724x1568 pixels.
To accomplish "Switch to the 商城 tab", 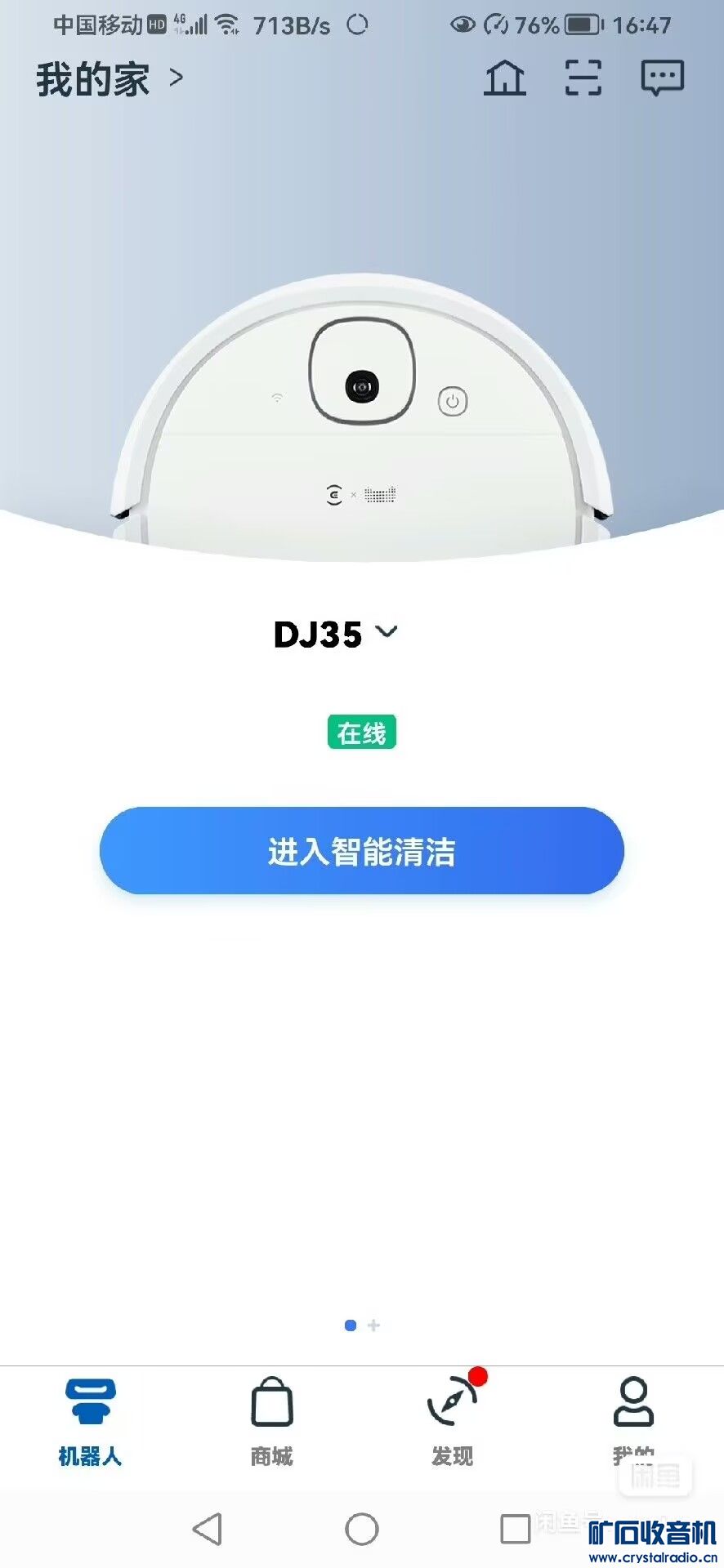I will point(271,1421).
